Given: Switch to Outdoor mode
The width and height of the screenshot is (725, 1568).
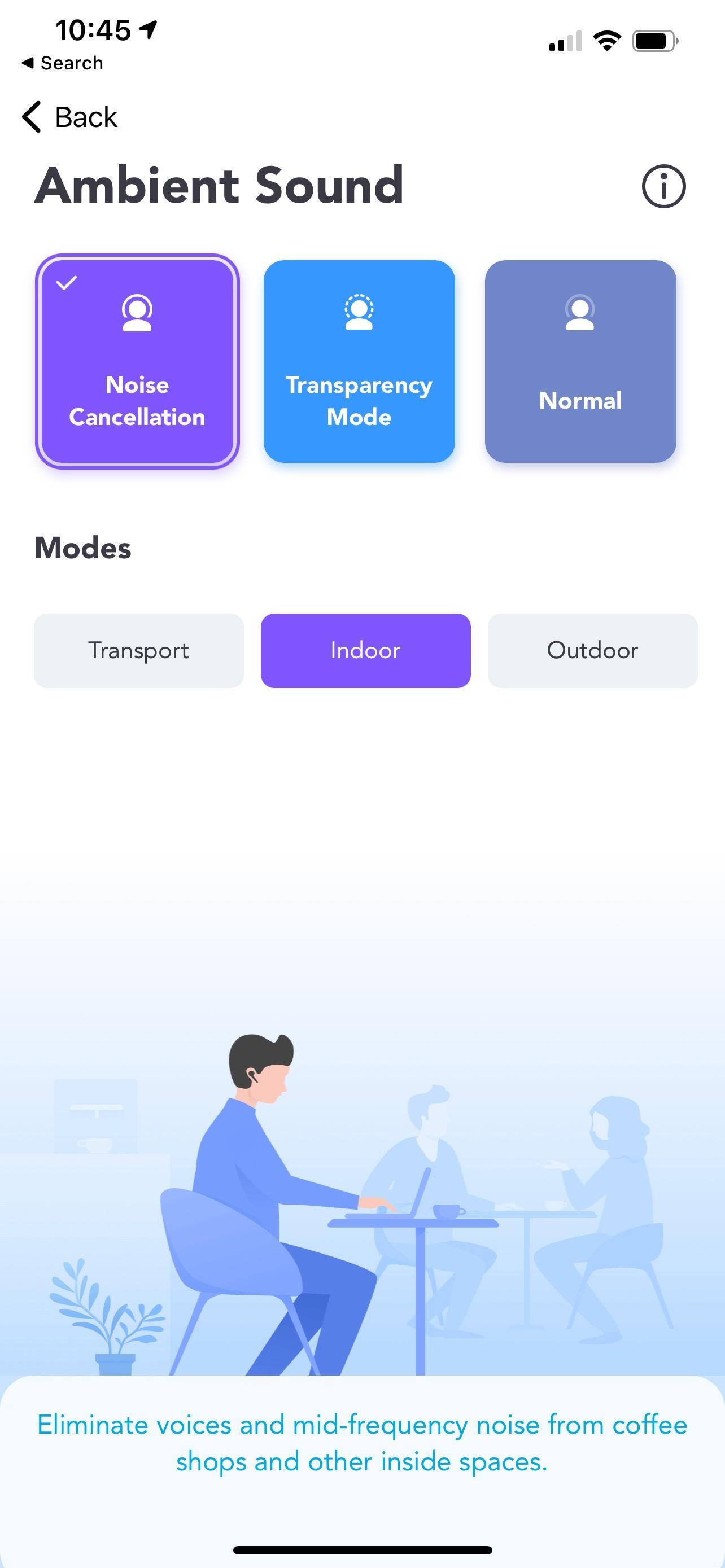Looking at the screenshot, I should 592,651.
